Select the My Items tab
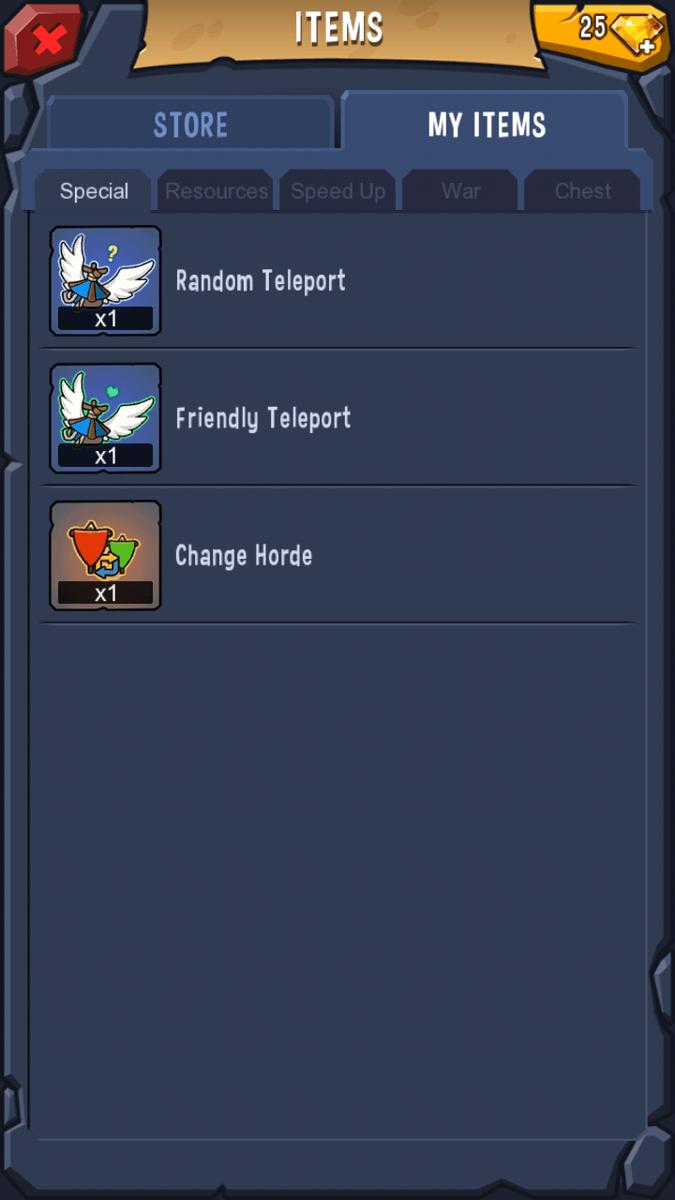The width and height of the screenshot is (675, 1200). click(486, 124)
